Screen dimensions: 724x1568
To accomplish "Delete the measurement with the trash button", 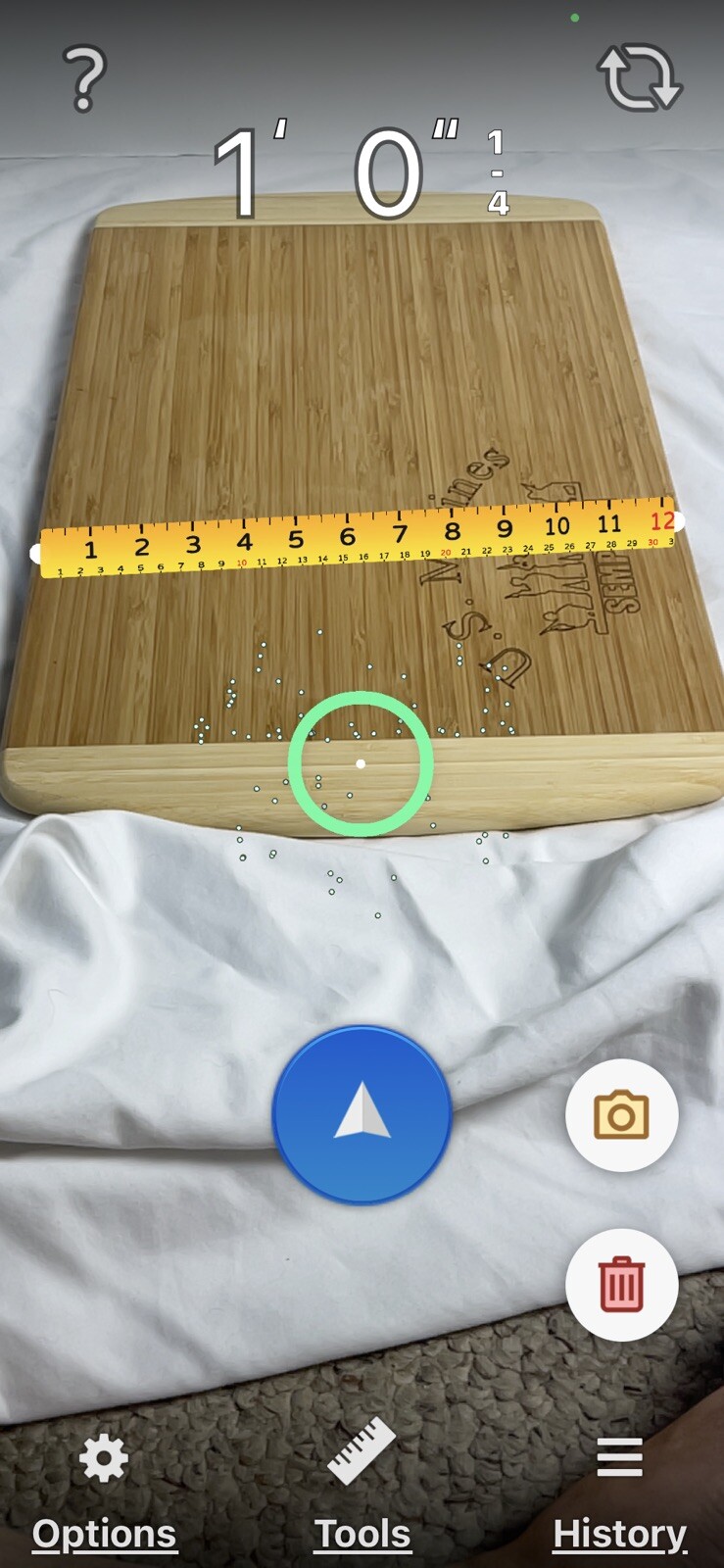I will click(x=621, y=1285).
